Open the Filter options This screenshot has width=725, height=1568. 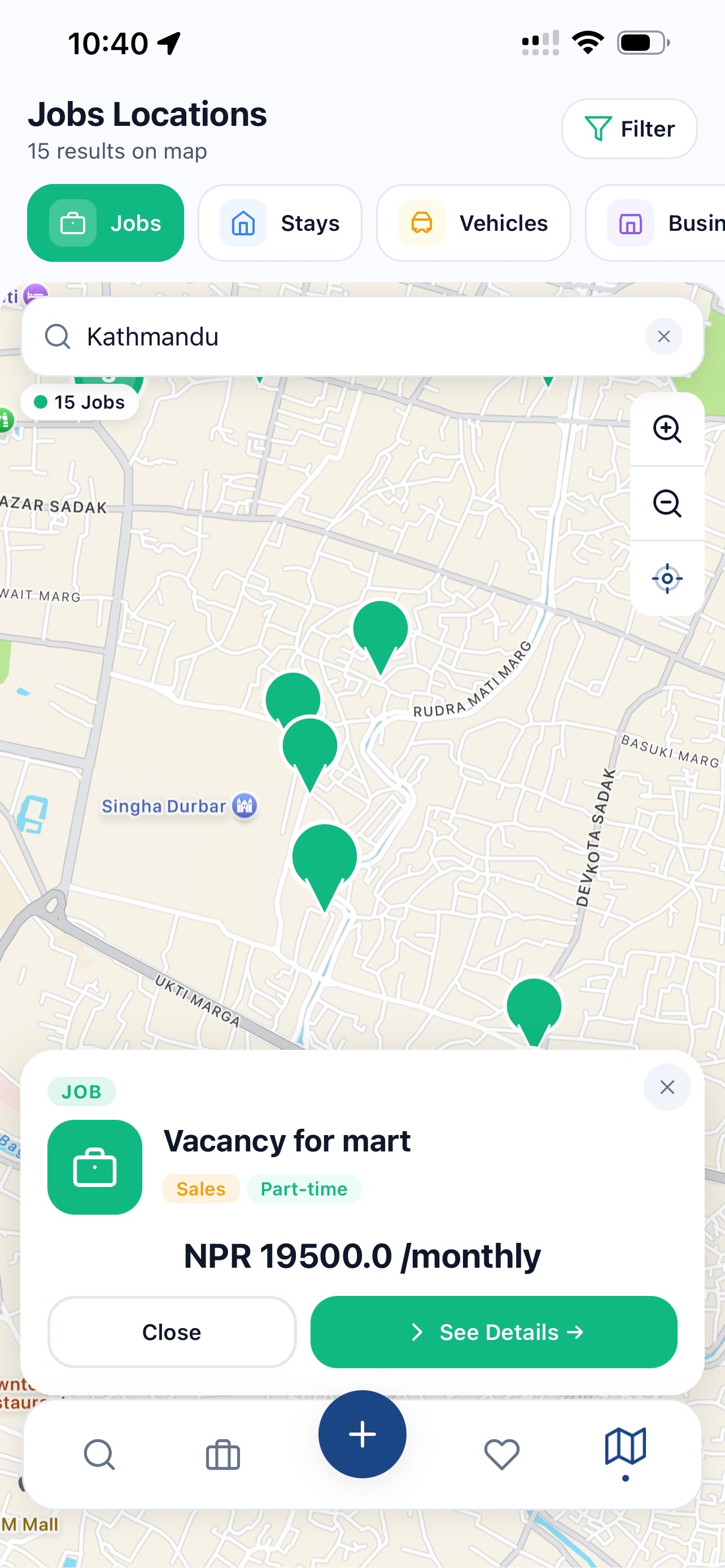pos(628,129)
